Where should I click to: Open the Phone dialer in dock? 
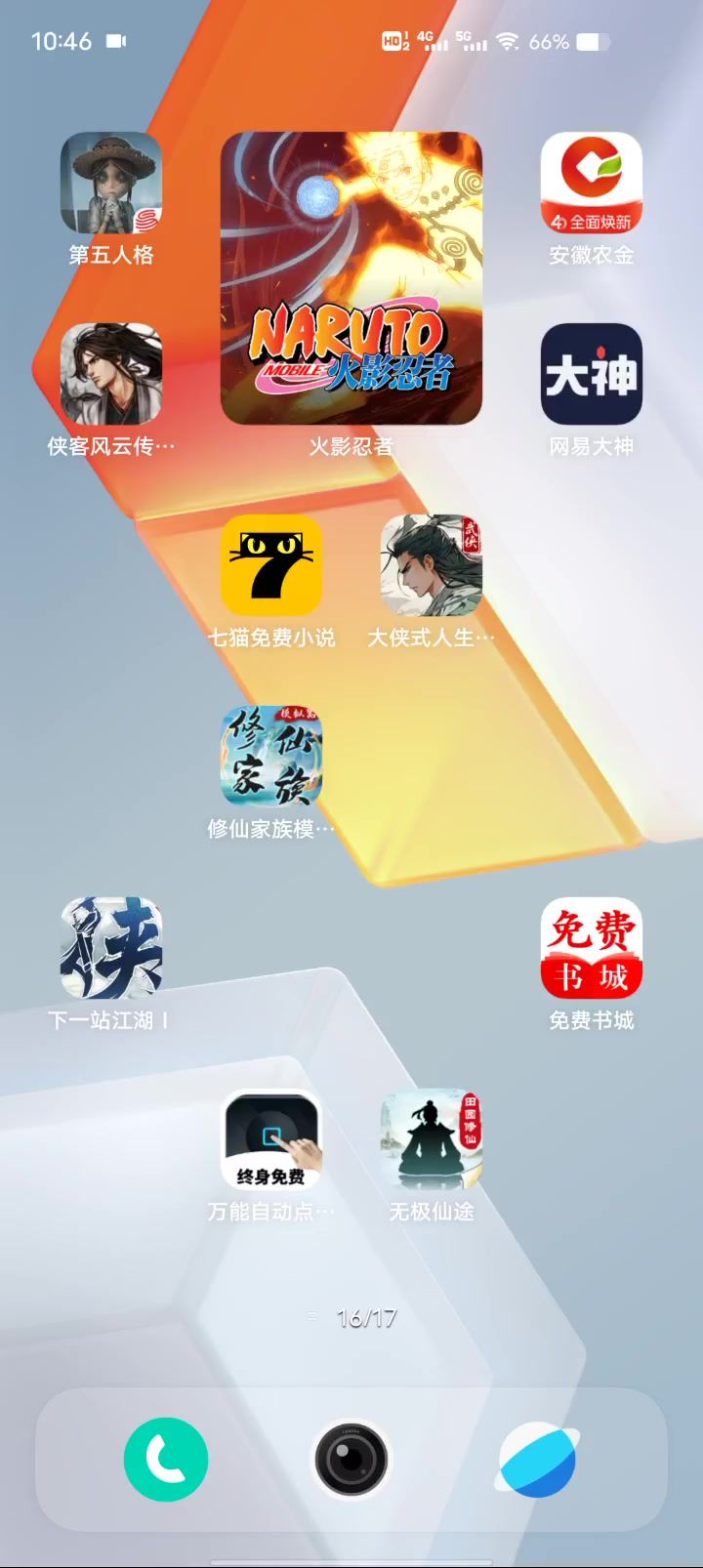click(166, 1460)
